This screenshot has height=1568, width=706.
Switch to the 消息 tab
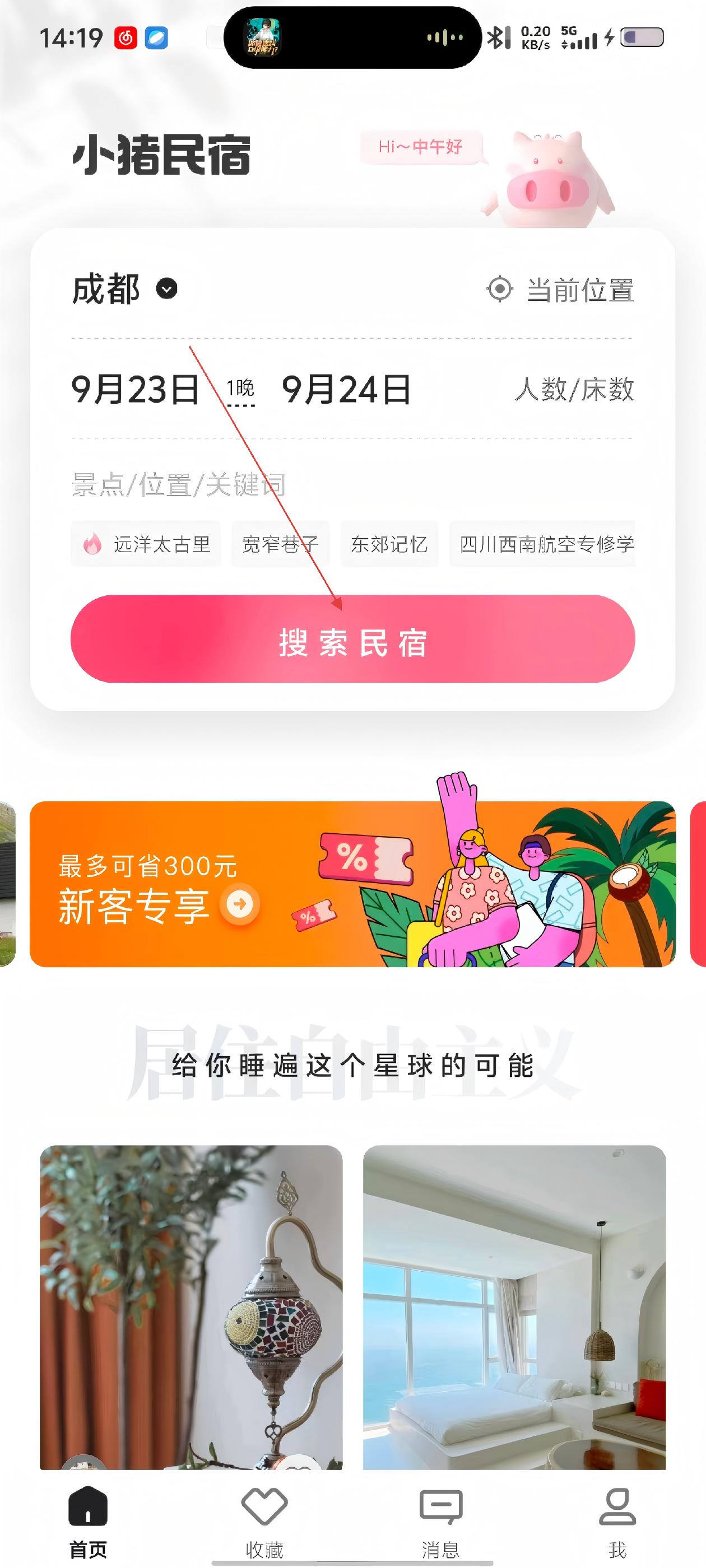[441, 1519]
